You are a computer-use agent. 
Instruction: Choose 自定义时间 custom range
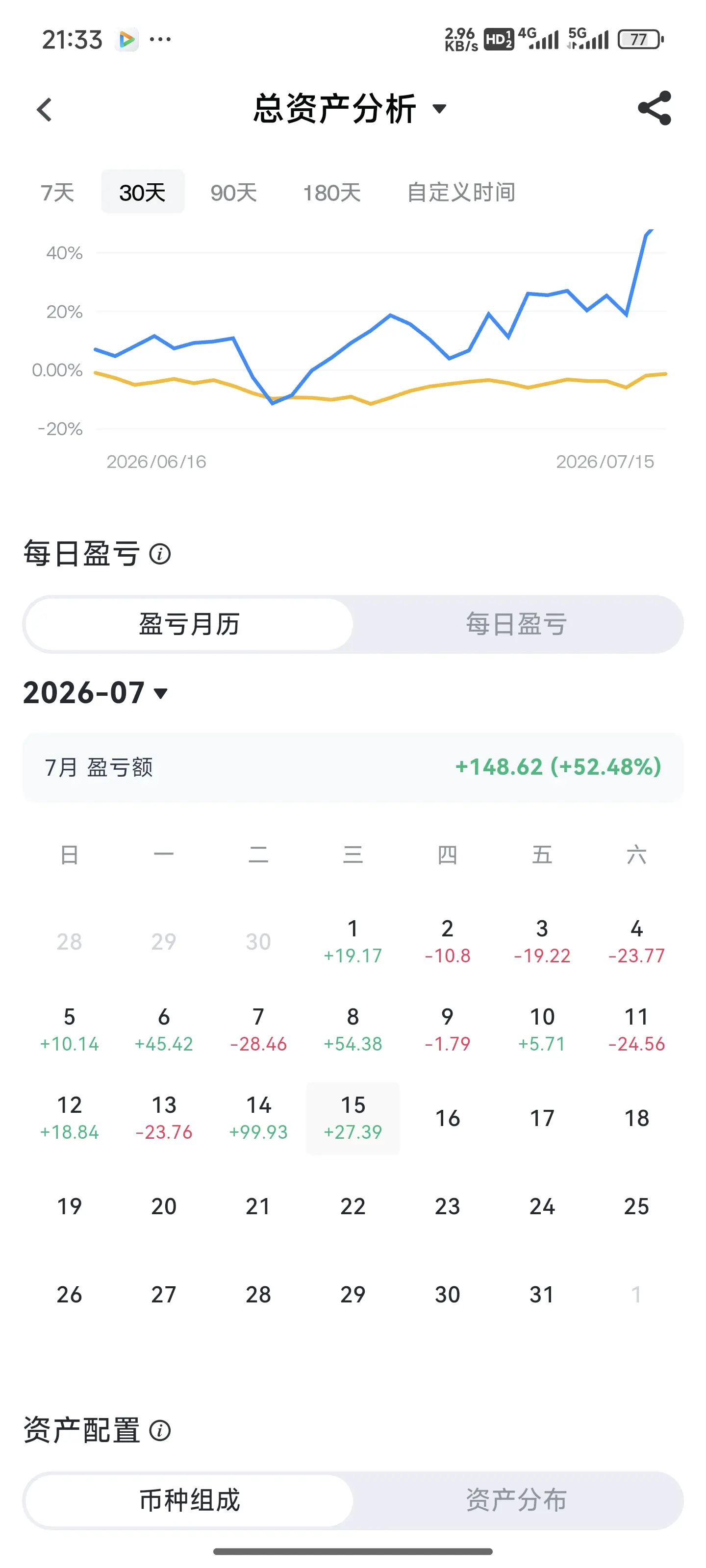(461, 193)
